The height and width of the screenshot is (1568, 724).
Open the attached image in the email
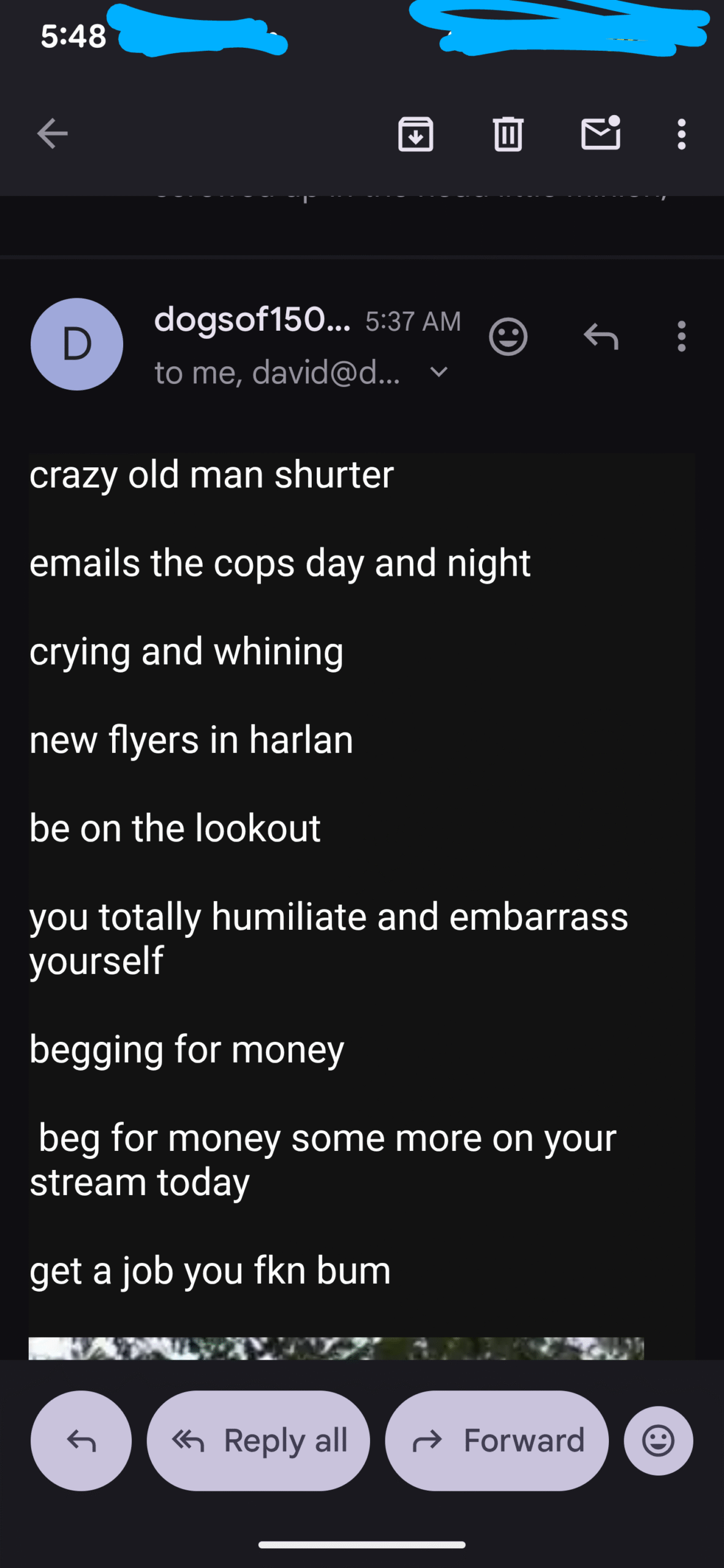click(x=336, y=1348)
